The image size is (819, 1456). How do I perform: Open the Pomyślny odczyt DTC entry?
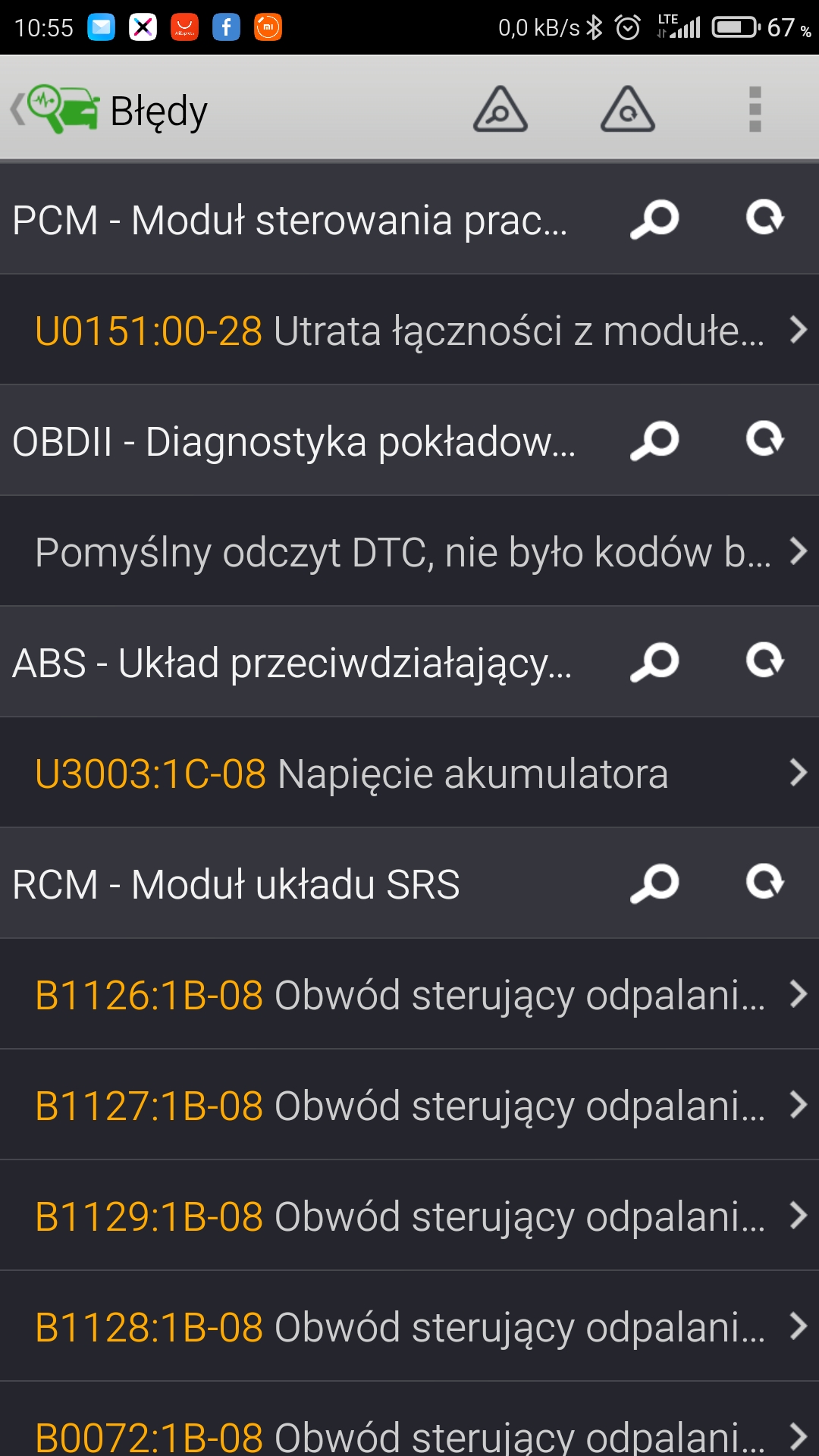tap(409, 552)
